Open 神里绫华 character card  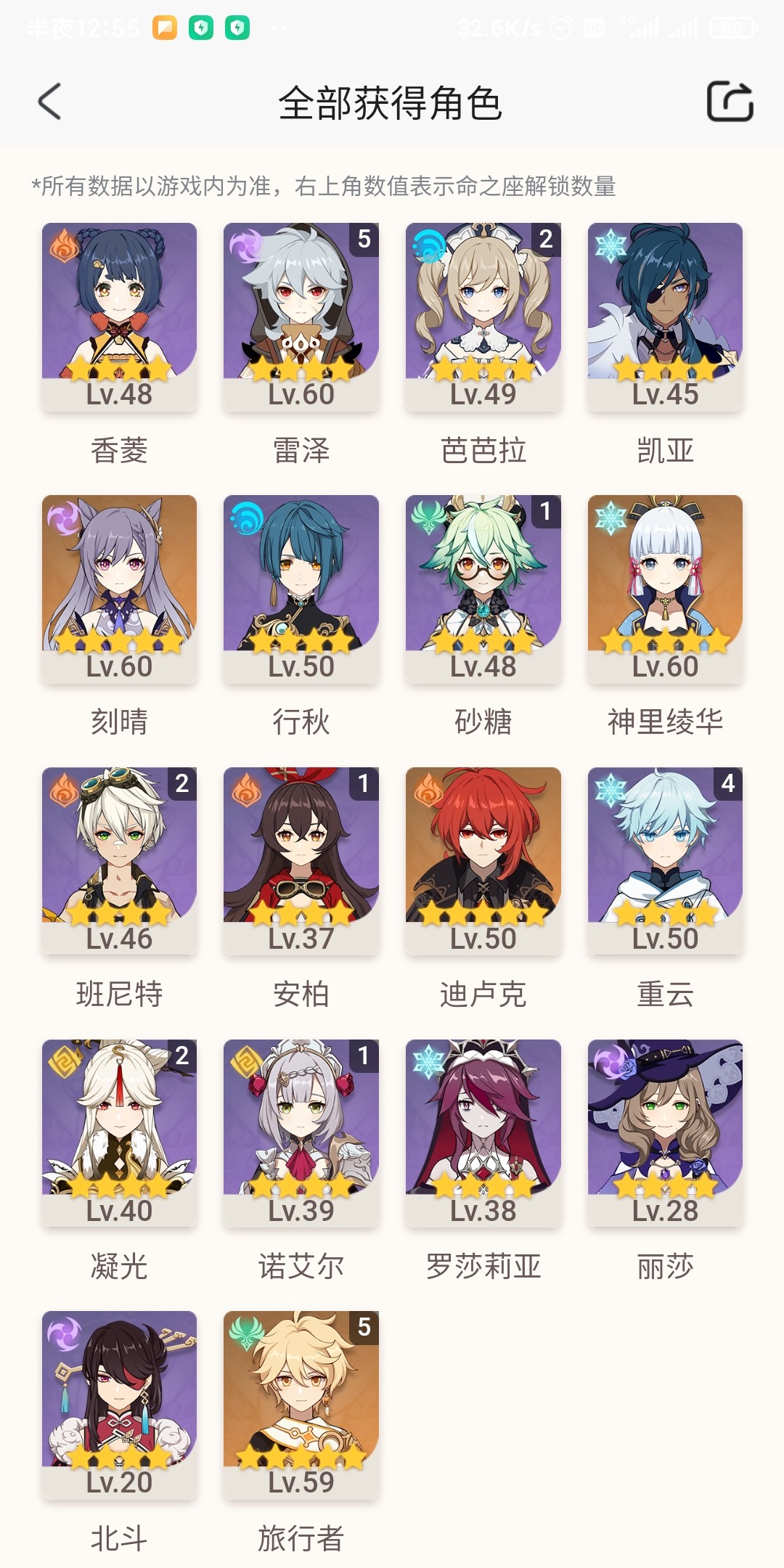665,589
